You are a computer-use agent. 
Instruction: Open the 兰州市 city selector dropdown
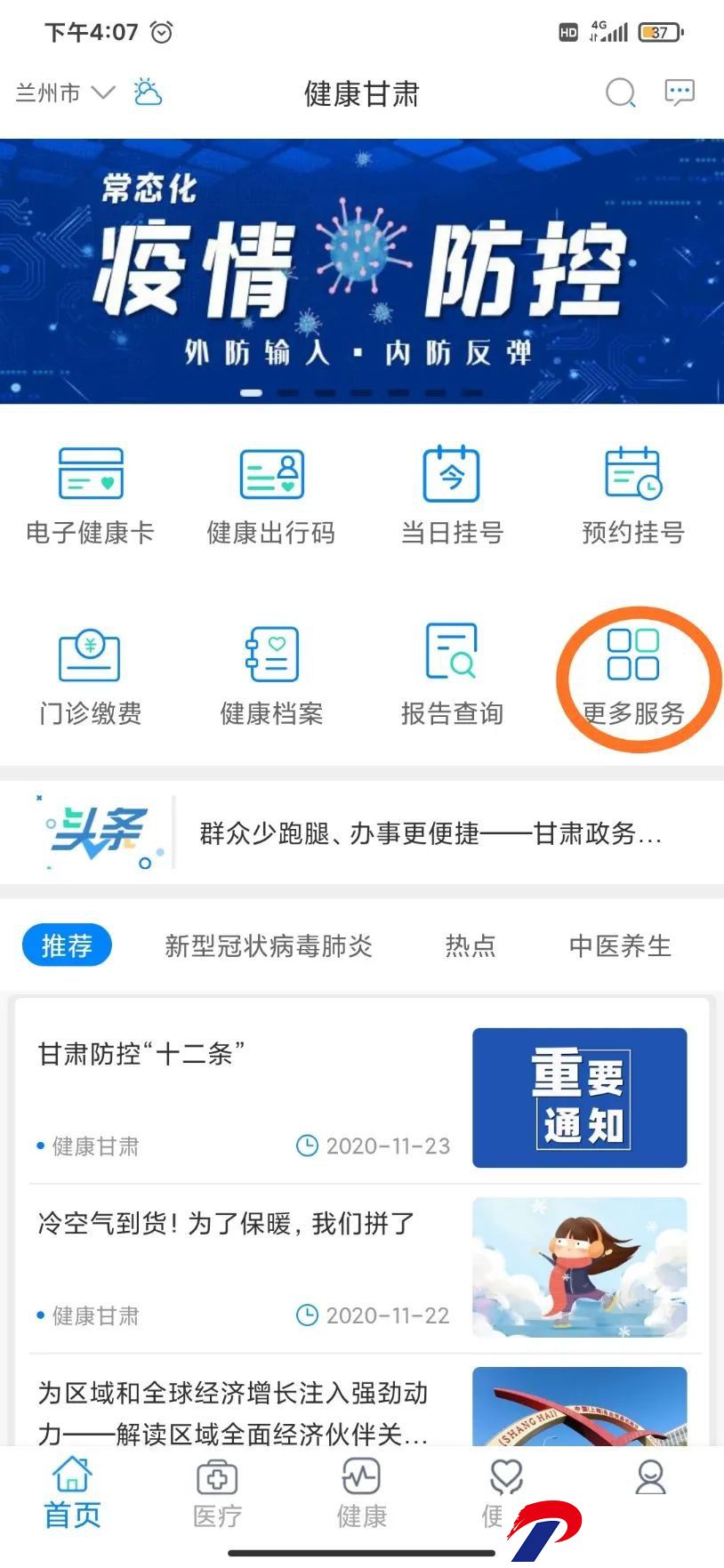click(65, 92)
